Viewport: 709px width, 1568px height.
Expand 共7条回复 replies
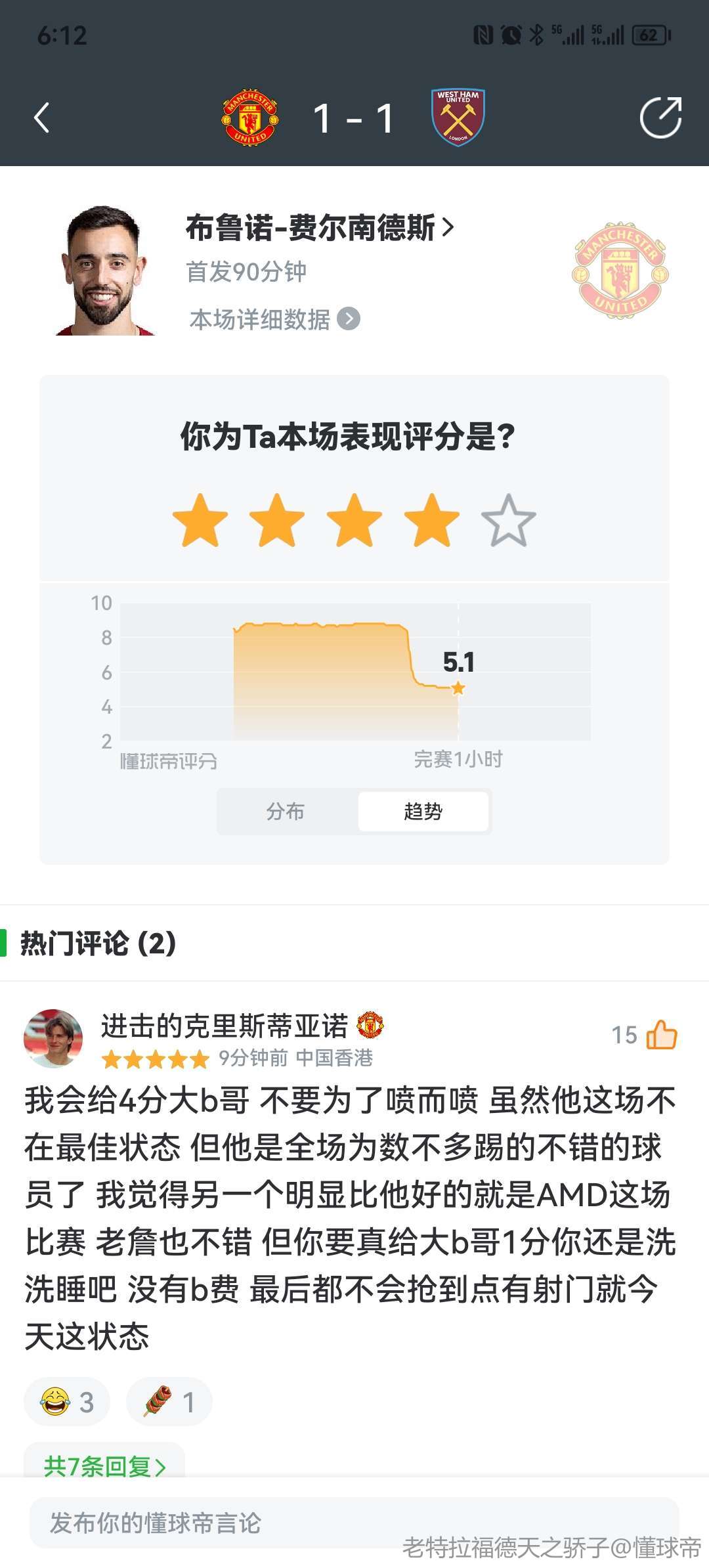(105, 1466)
